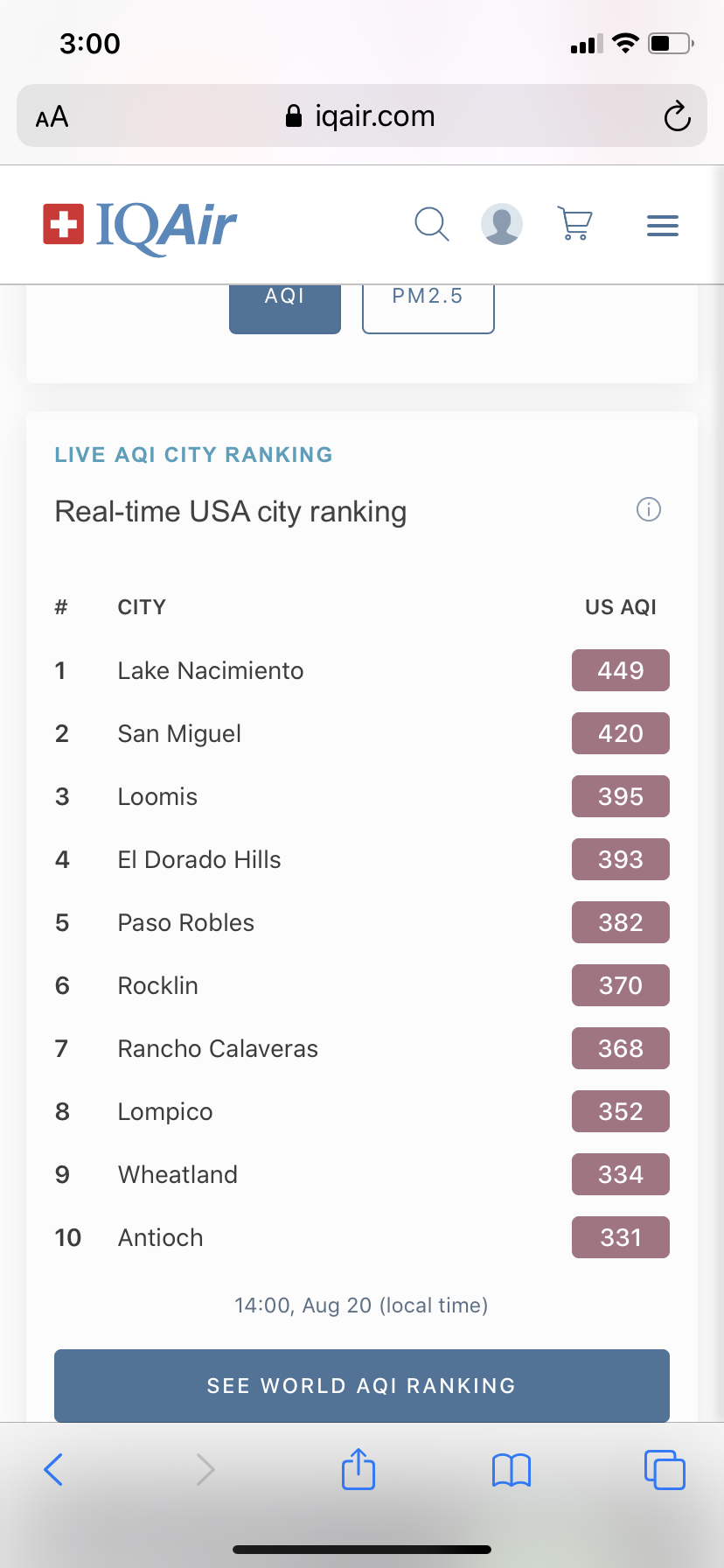
Task: Reload the iqair.com page
Action: (677, 116)
